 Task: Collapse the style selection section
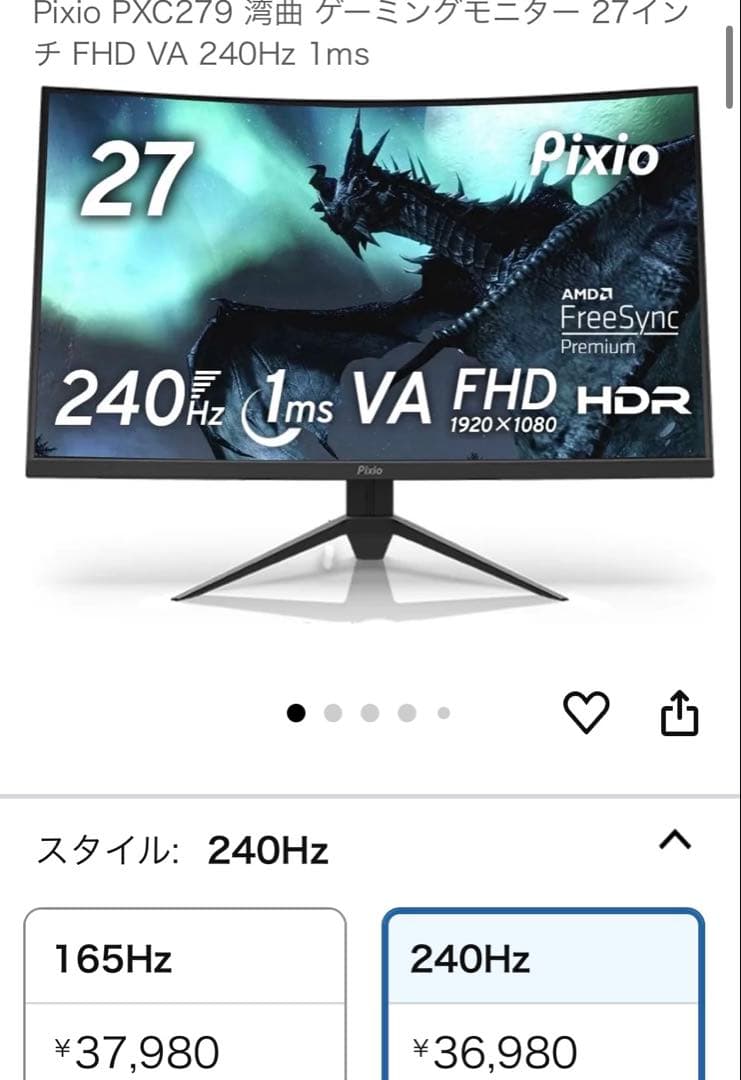676,841
